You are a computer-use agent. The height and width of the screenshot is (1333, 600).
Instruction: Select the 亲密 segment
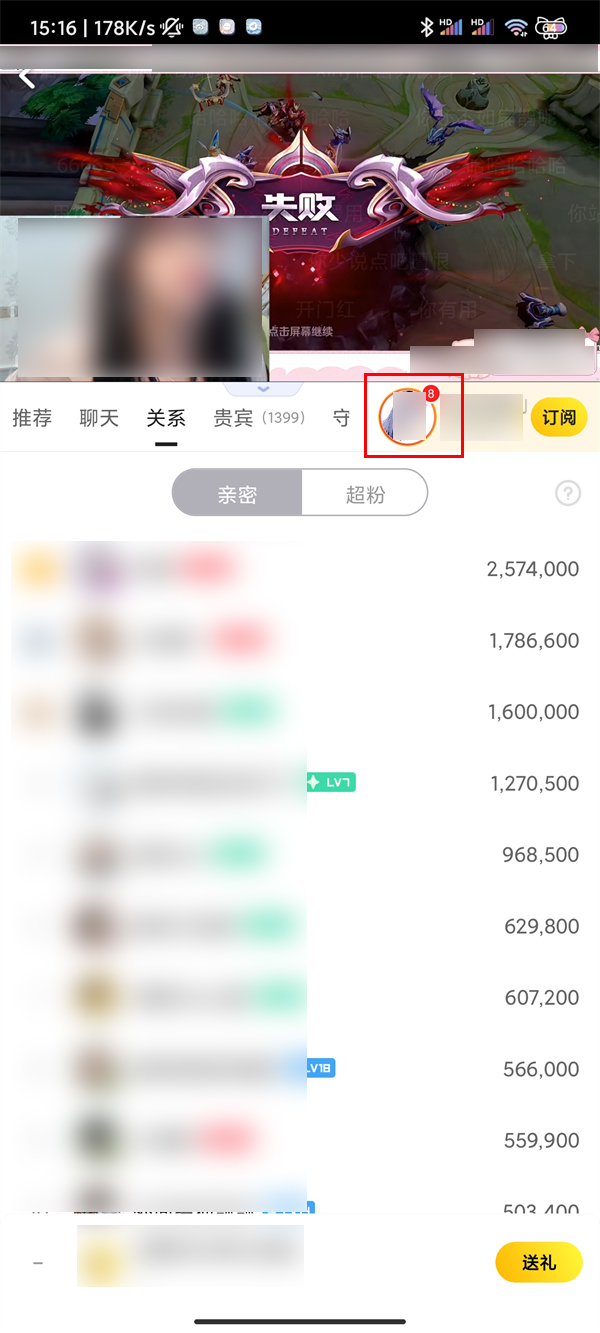tap(237, 493)
